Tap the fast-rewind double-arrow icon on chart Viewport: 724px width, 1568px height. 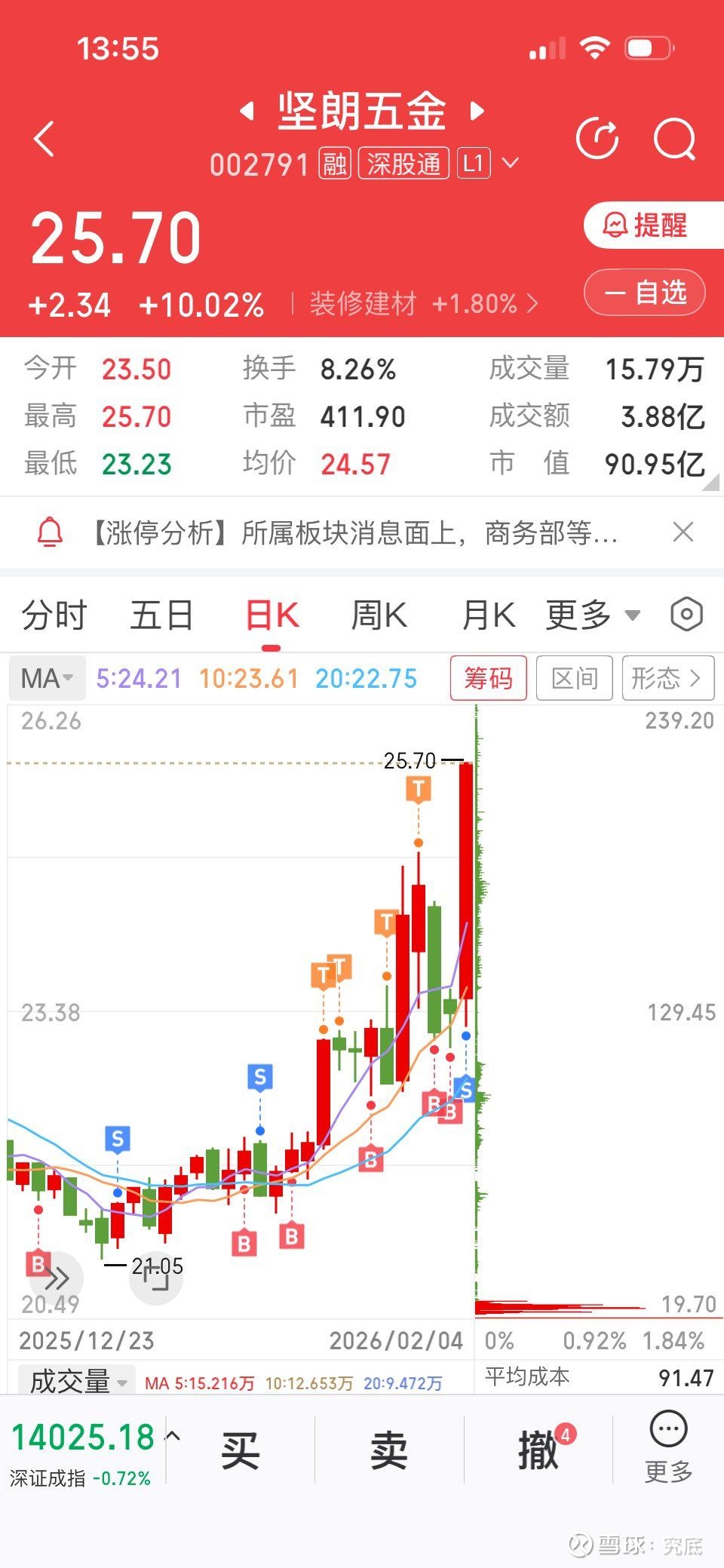coord(57,1278)
